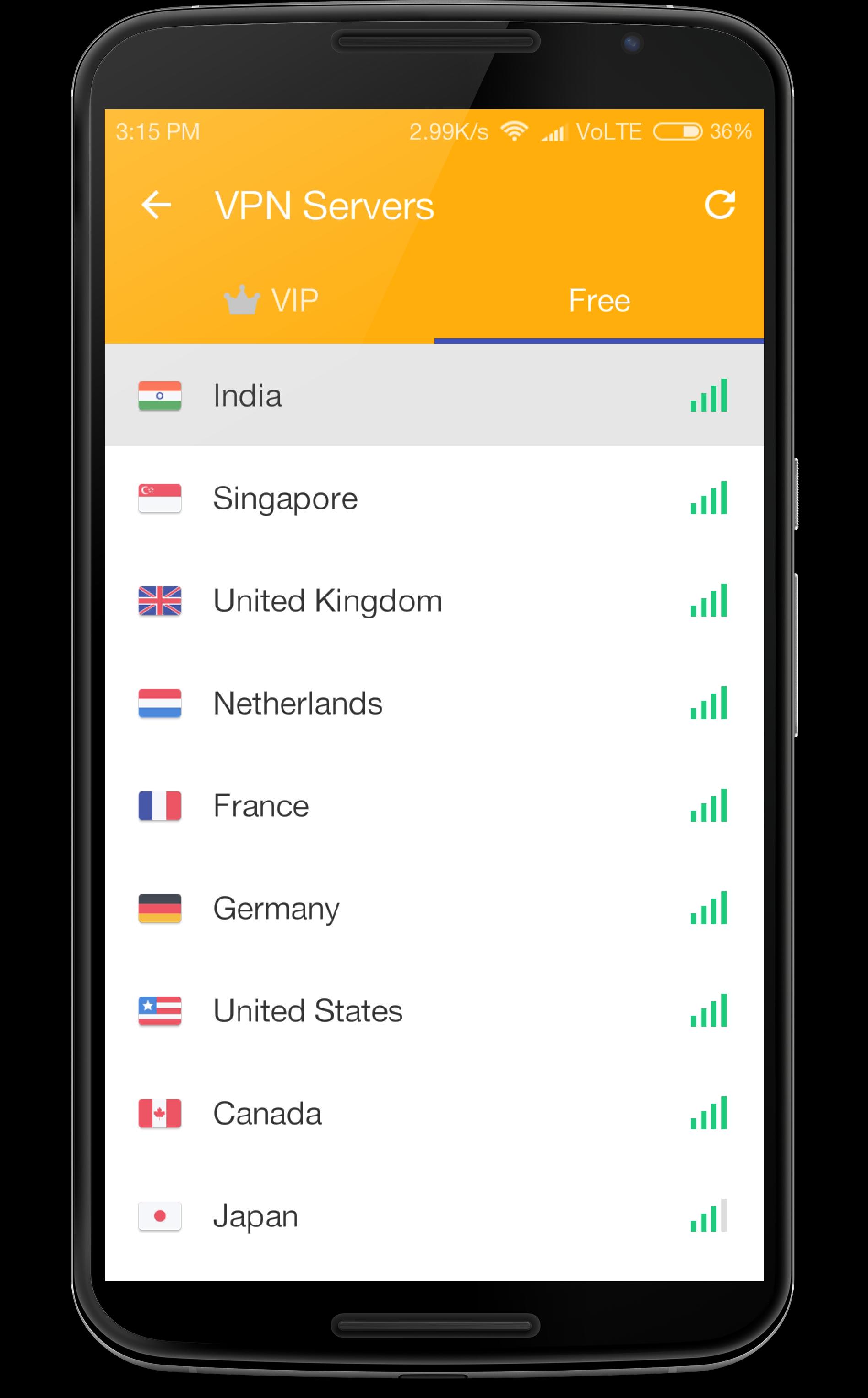Select the Netherlands server

[434, 704]
